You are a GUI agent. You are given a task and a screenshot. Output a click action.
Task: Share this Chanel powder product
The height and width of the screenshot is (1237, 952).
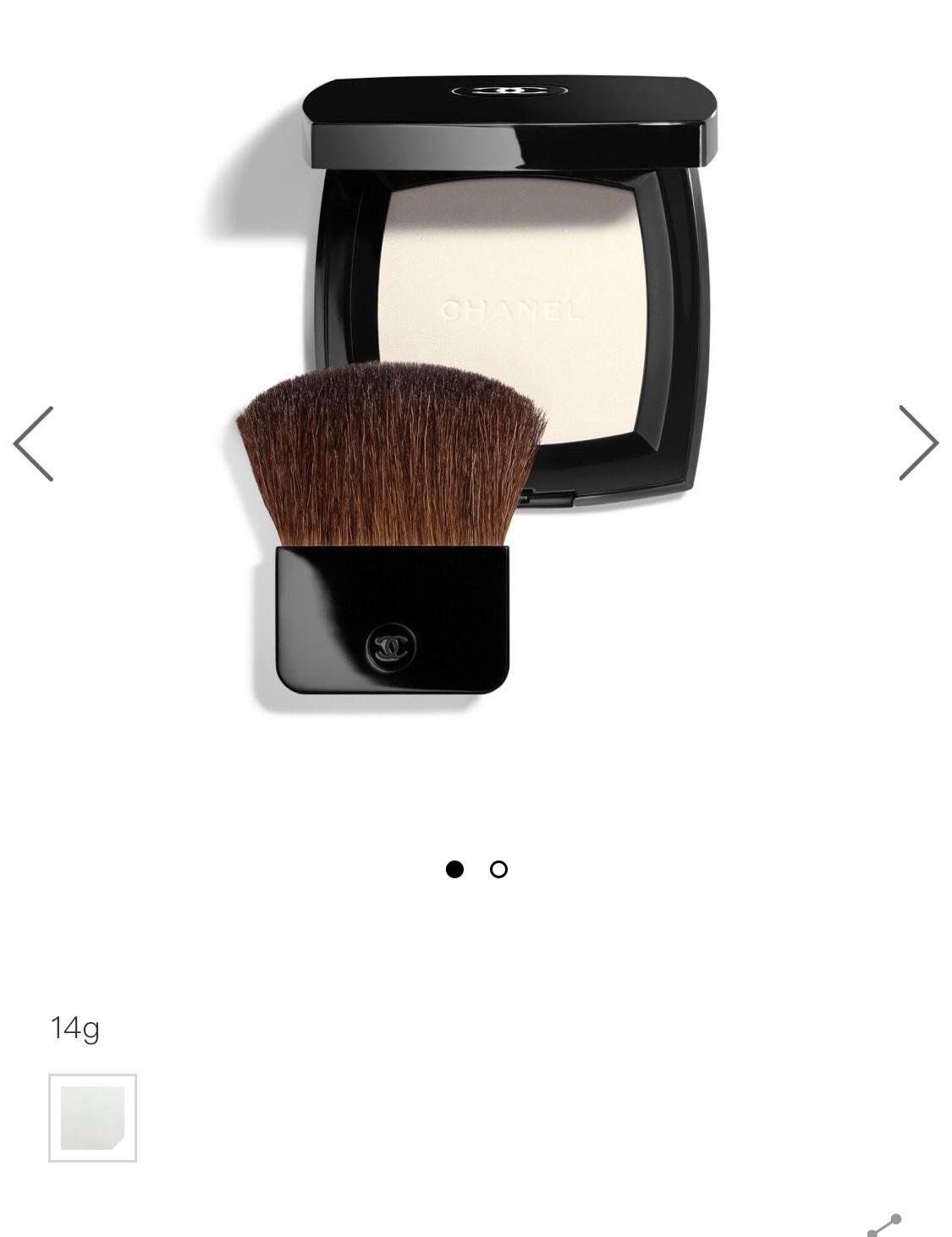coord(884,1224)
